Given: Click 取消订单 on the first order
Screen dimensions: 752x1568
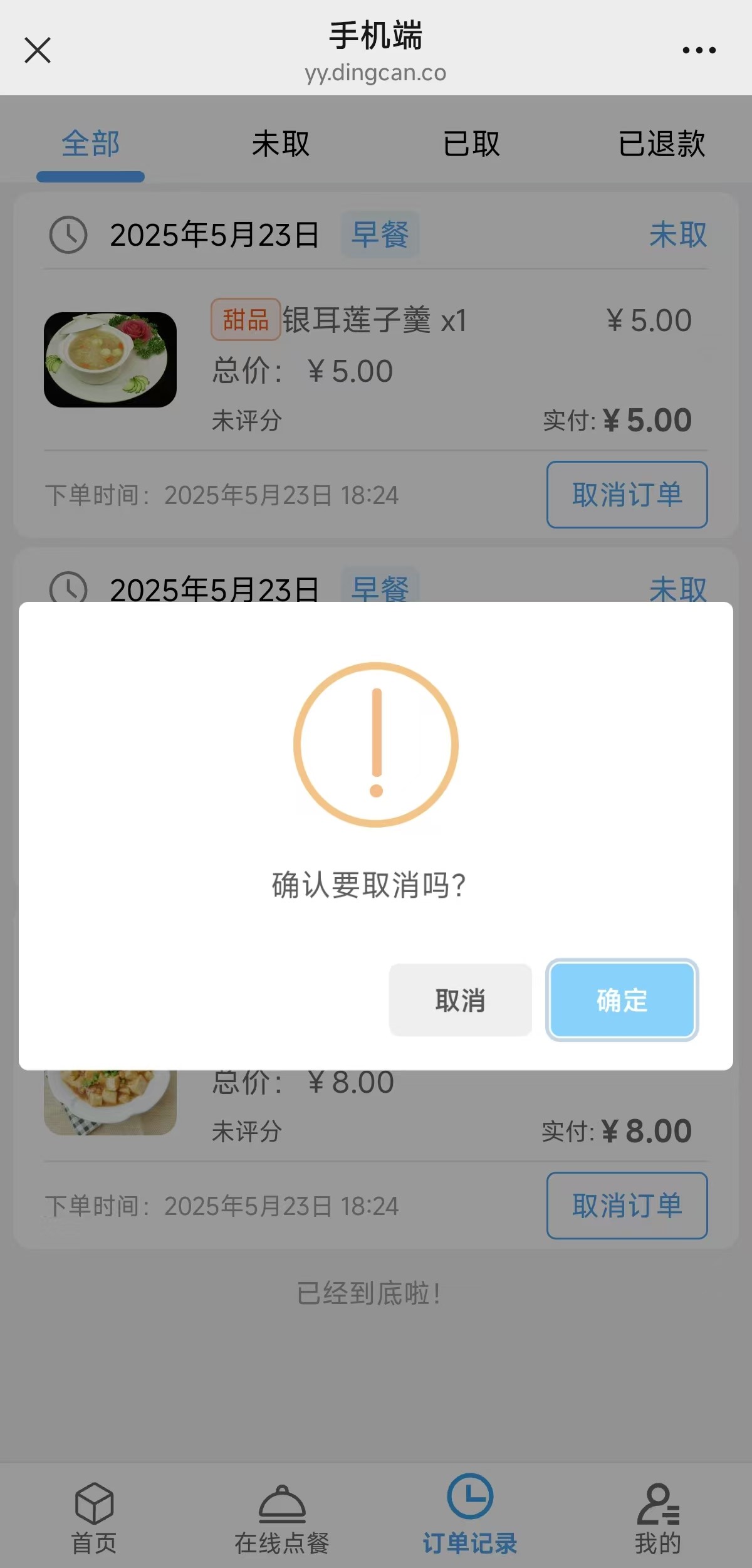Looking at the screenshot, I should (x=627, y=495).
